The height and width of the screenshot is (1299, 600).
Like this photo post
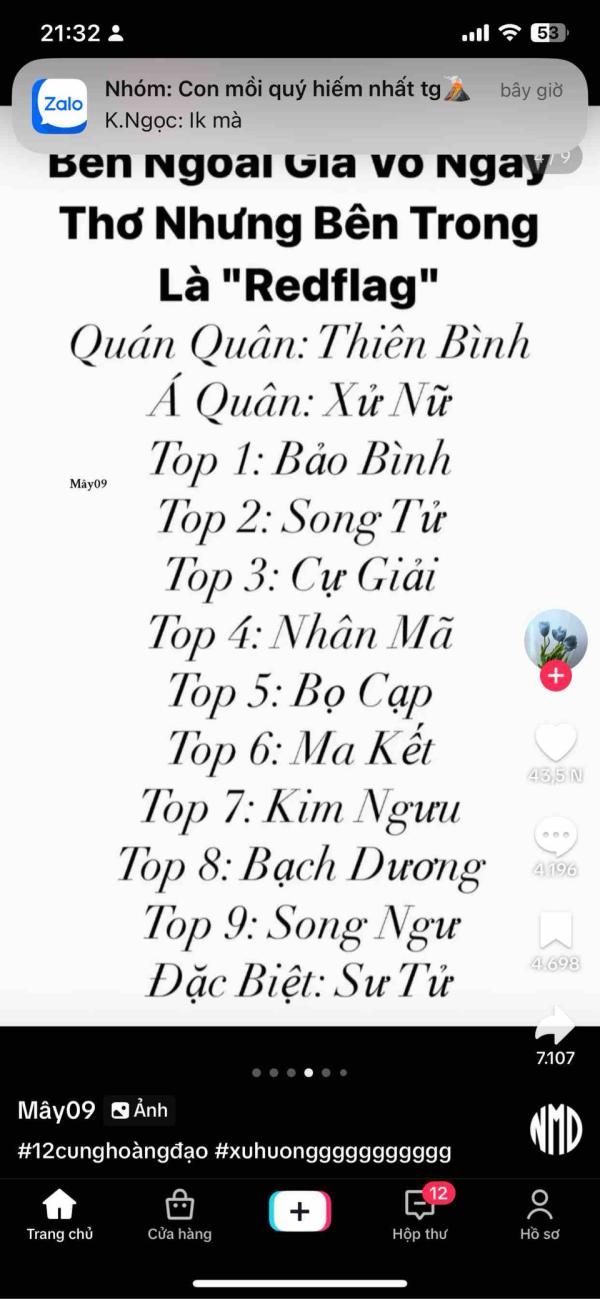coord(556,742)
